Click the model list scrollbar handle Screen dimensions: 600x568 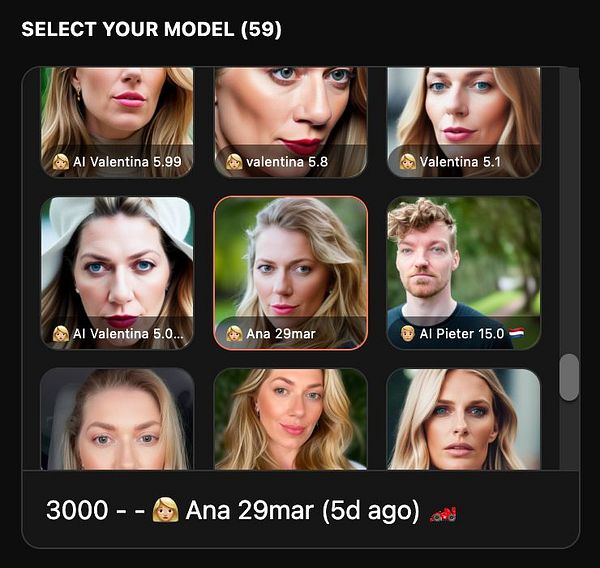click(x=569, y=377)
